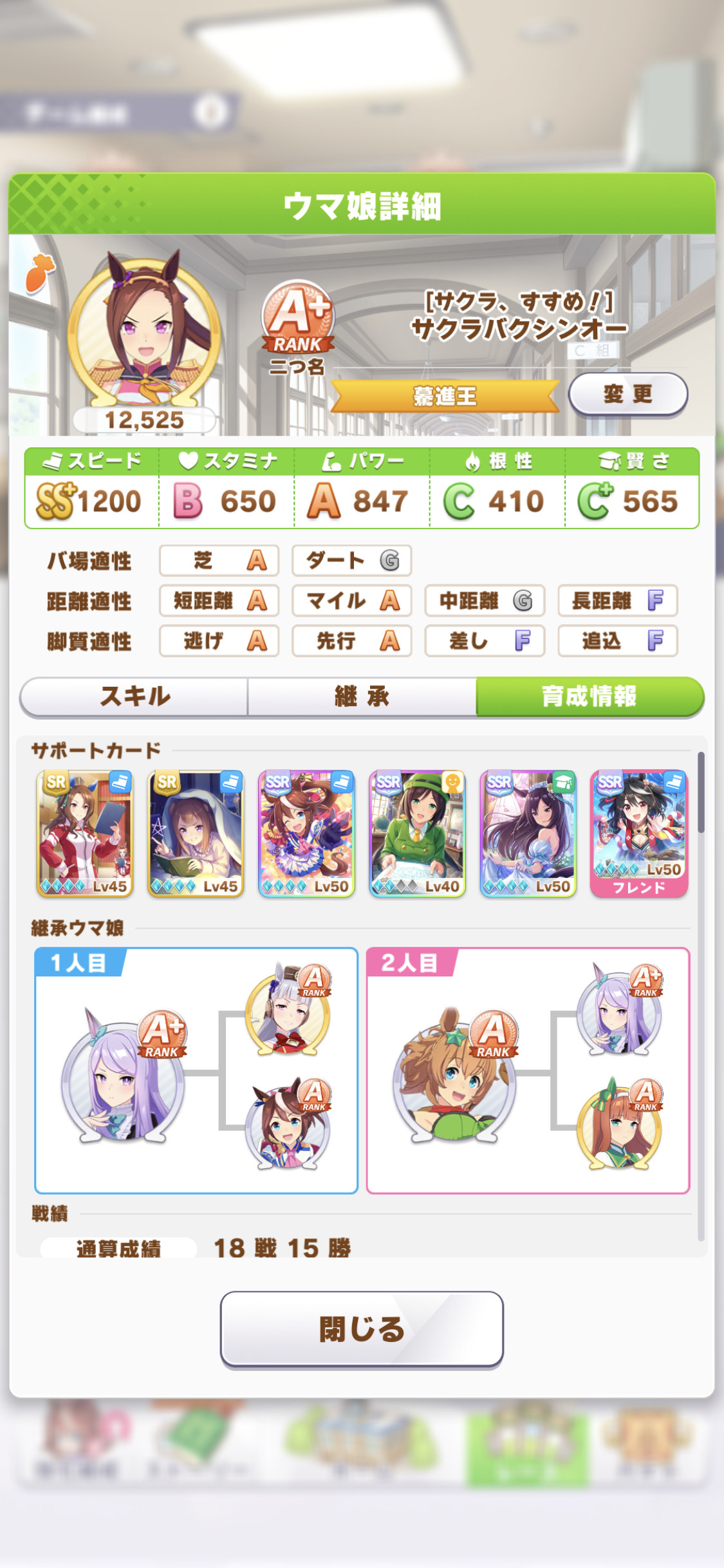Viewport: 724px width, 1568px height.
Task: Tap the 変更 button to change the title
Action: (628, 394)
